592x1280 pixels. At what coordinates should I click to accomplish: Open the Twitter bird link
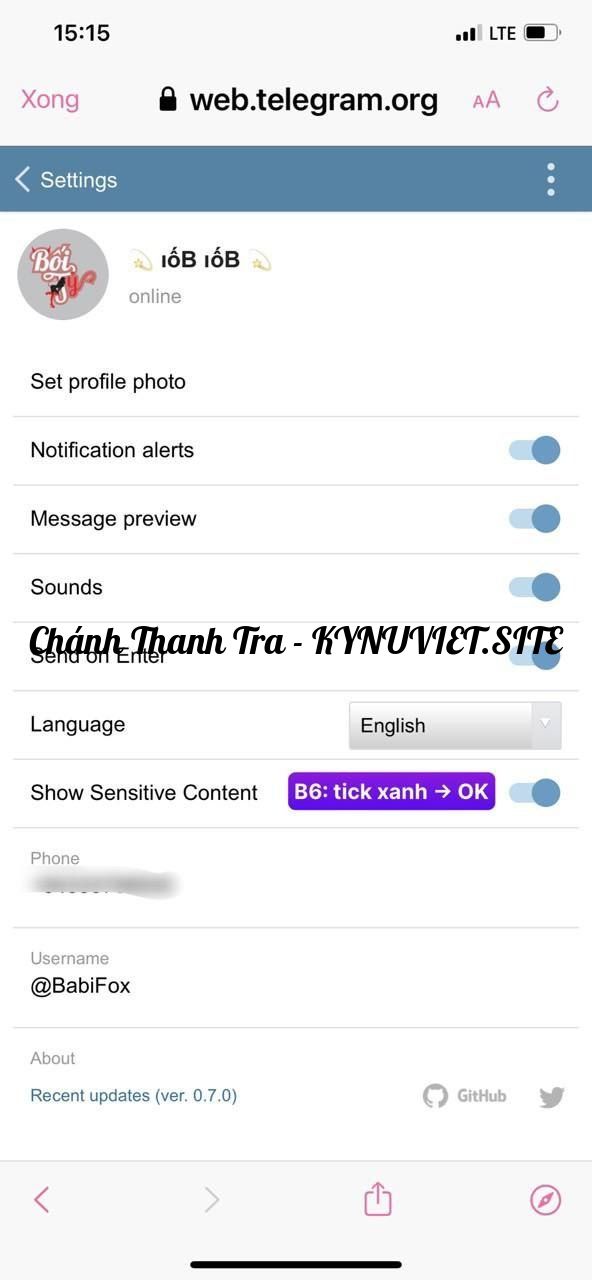click(x=552, y=1097)
